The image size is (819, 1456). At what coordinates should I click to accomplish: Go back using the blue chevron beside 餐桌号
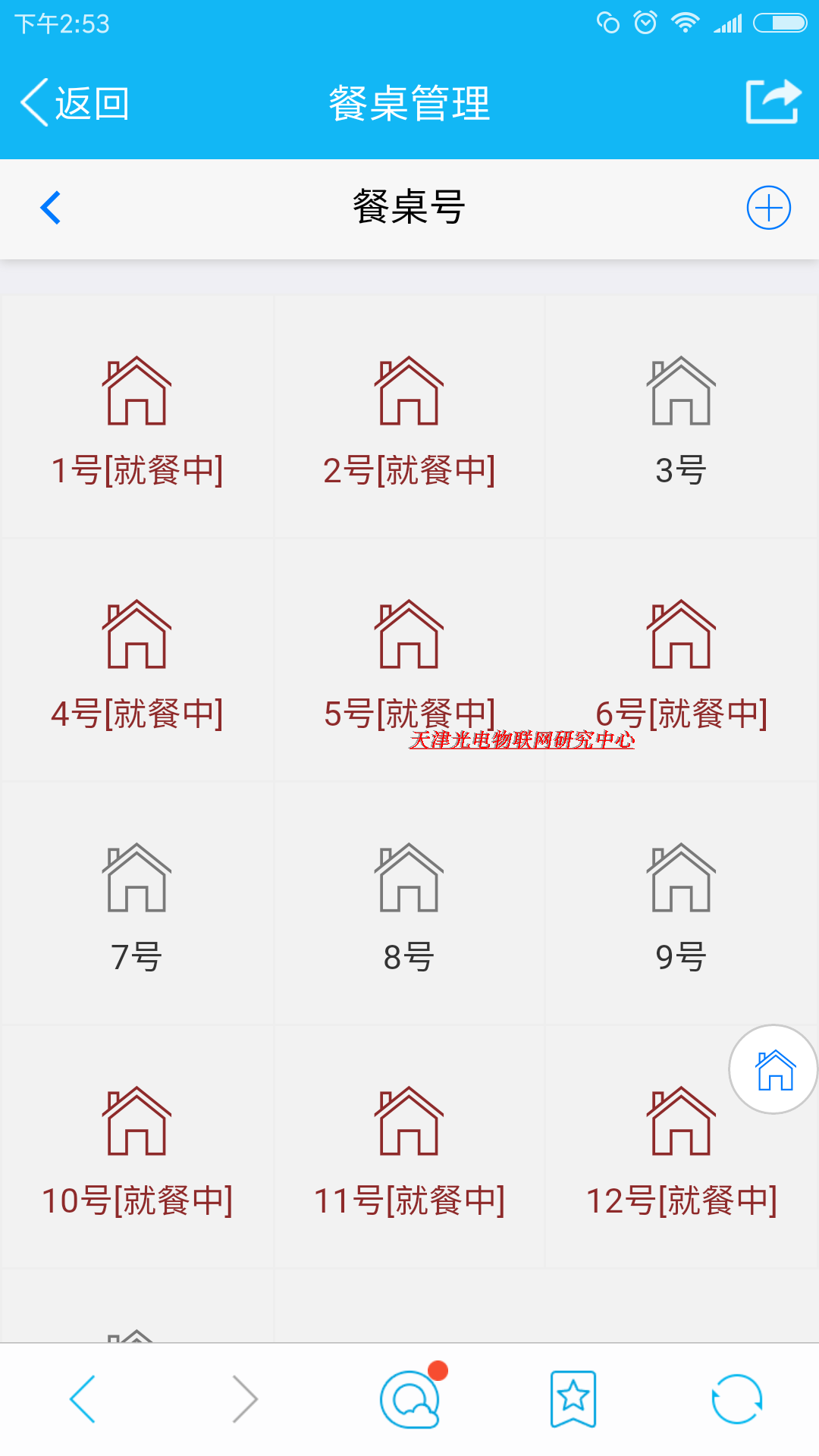pos(51,208)
